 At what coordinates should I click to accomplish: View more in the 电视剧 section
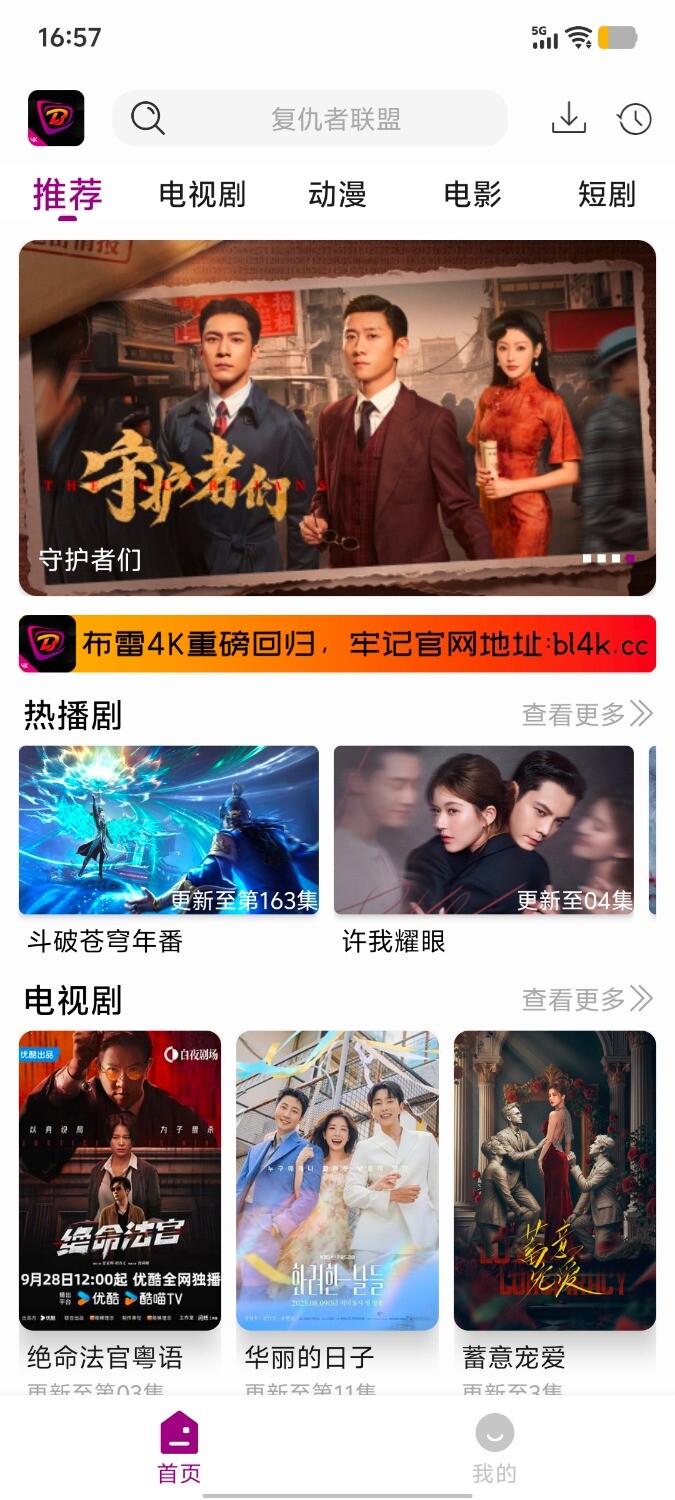[x=587, y=999]
